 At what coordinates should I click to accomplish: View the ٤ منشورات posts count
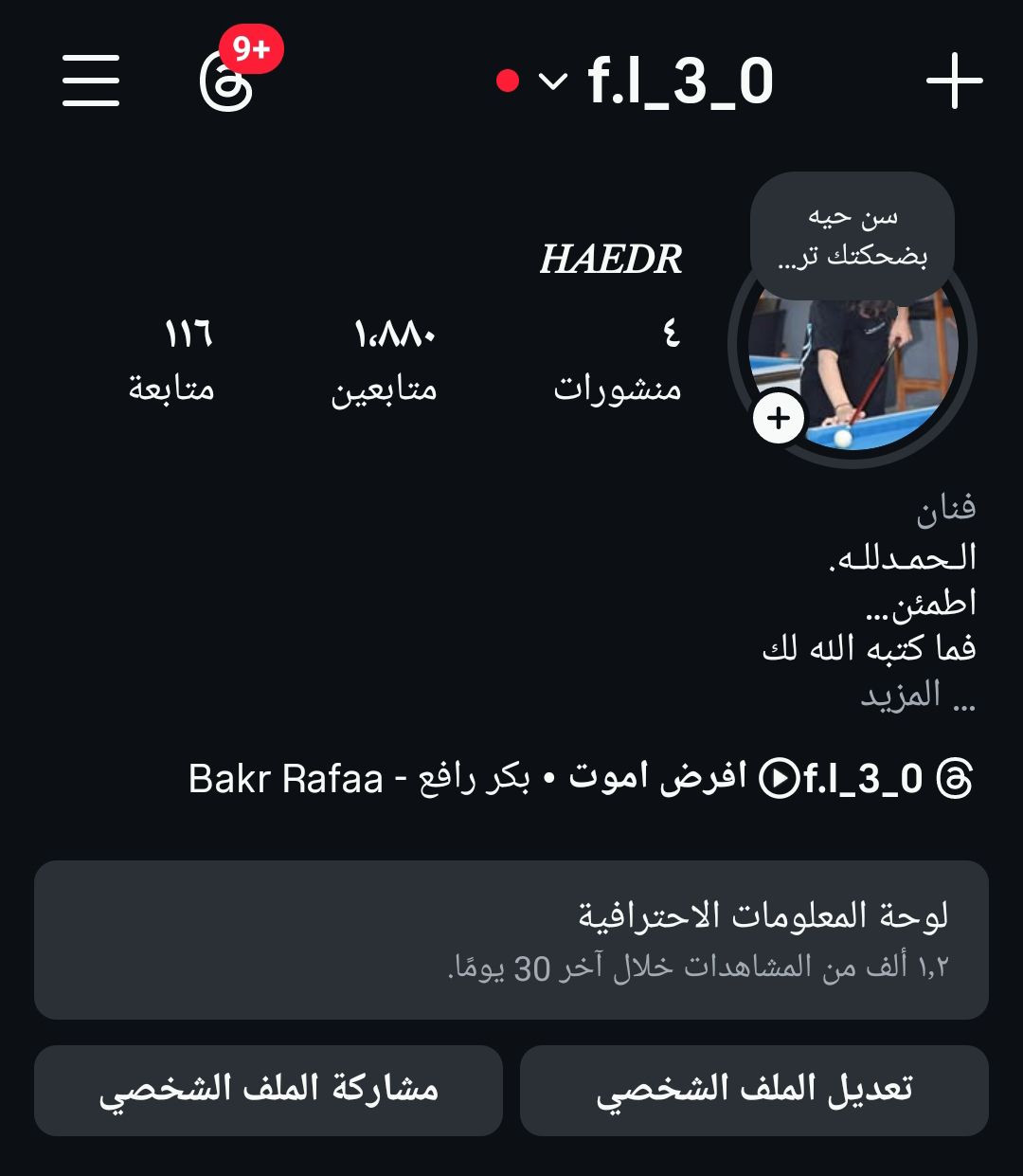[618, 360]
